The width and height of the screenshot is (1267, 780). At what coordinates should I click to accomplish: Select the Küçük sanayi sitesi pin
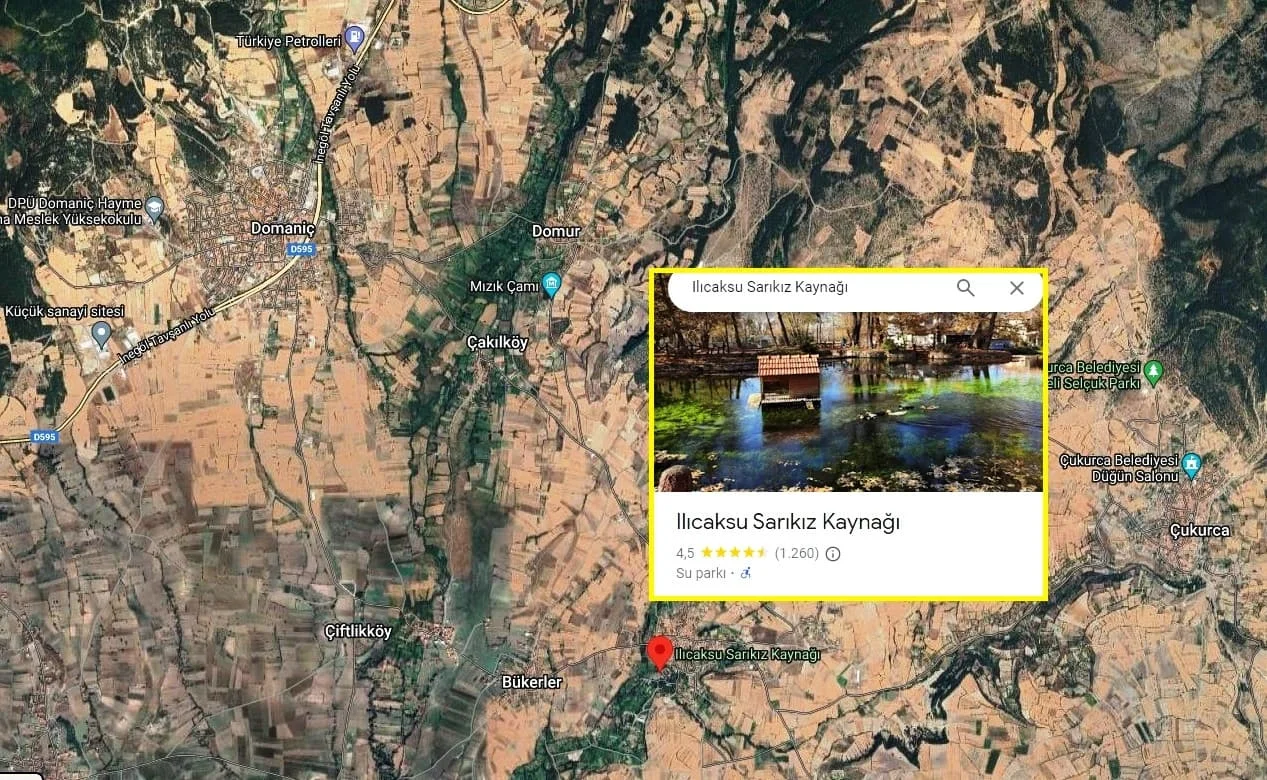[100, 332]
